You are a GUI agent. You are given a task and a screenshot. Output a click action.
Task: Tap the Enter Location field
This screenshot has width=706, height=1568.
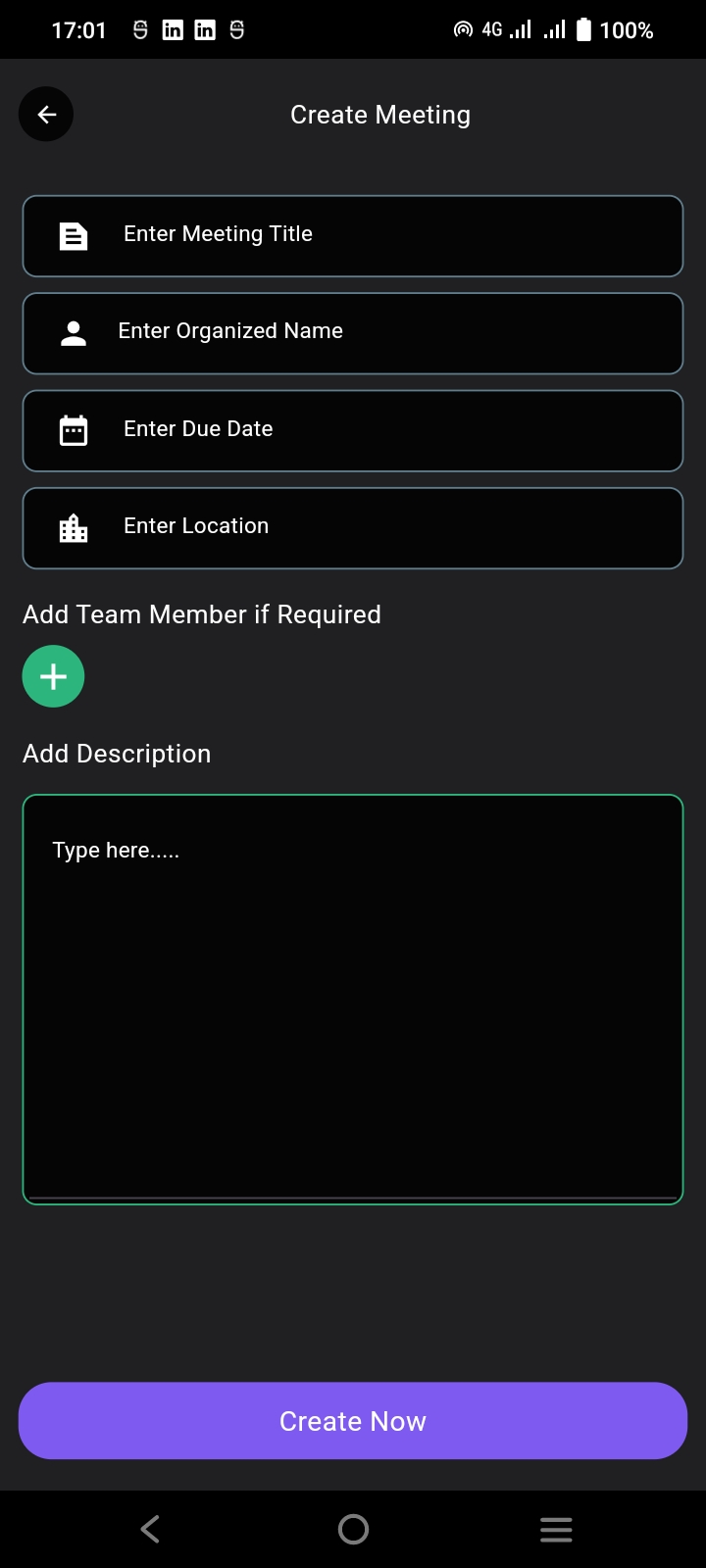353,527
